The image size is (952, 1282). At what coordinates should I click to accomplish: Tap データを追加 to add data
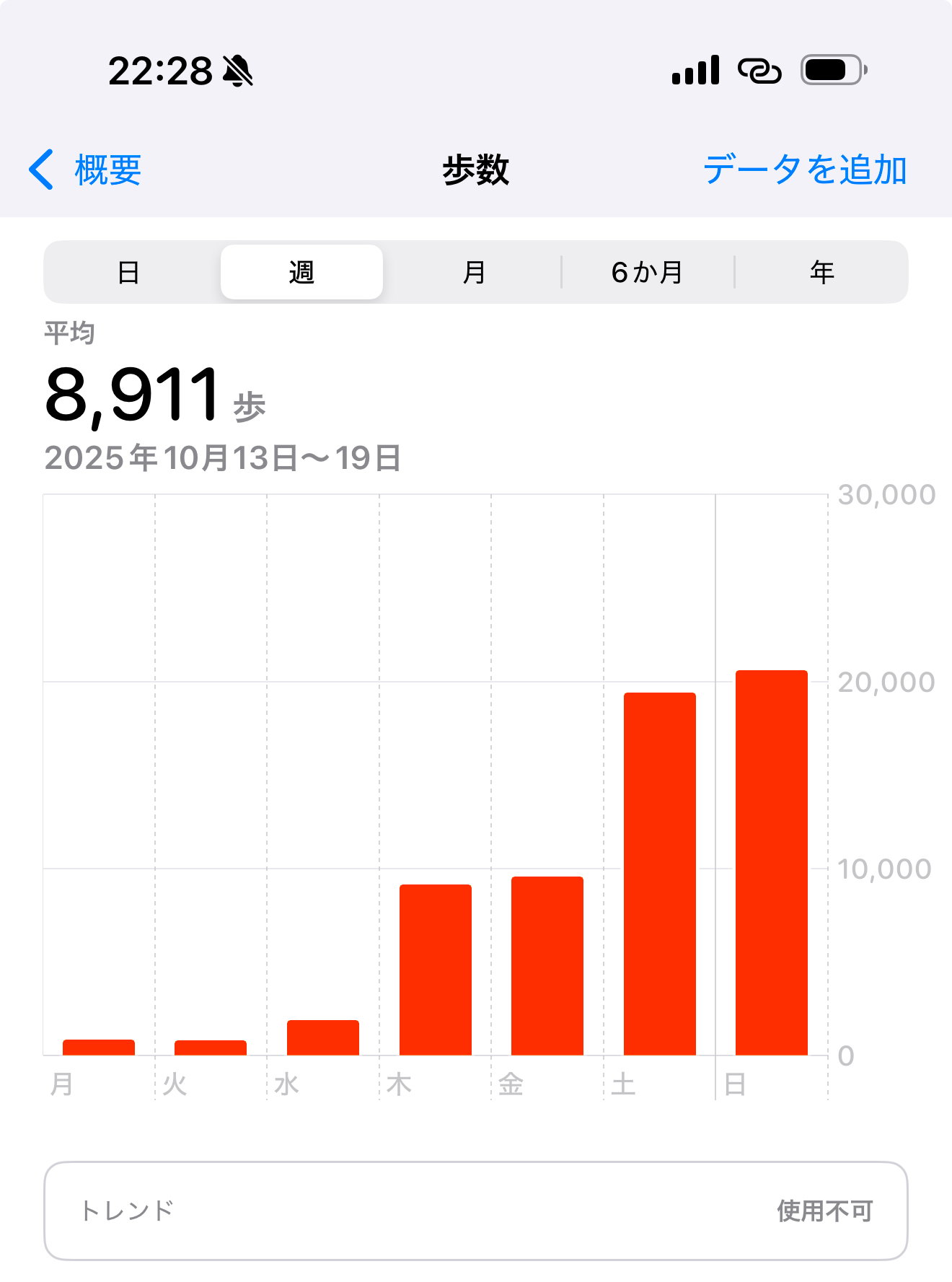click(804, 170)
